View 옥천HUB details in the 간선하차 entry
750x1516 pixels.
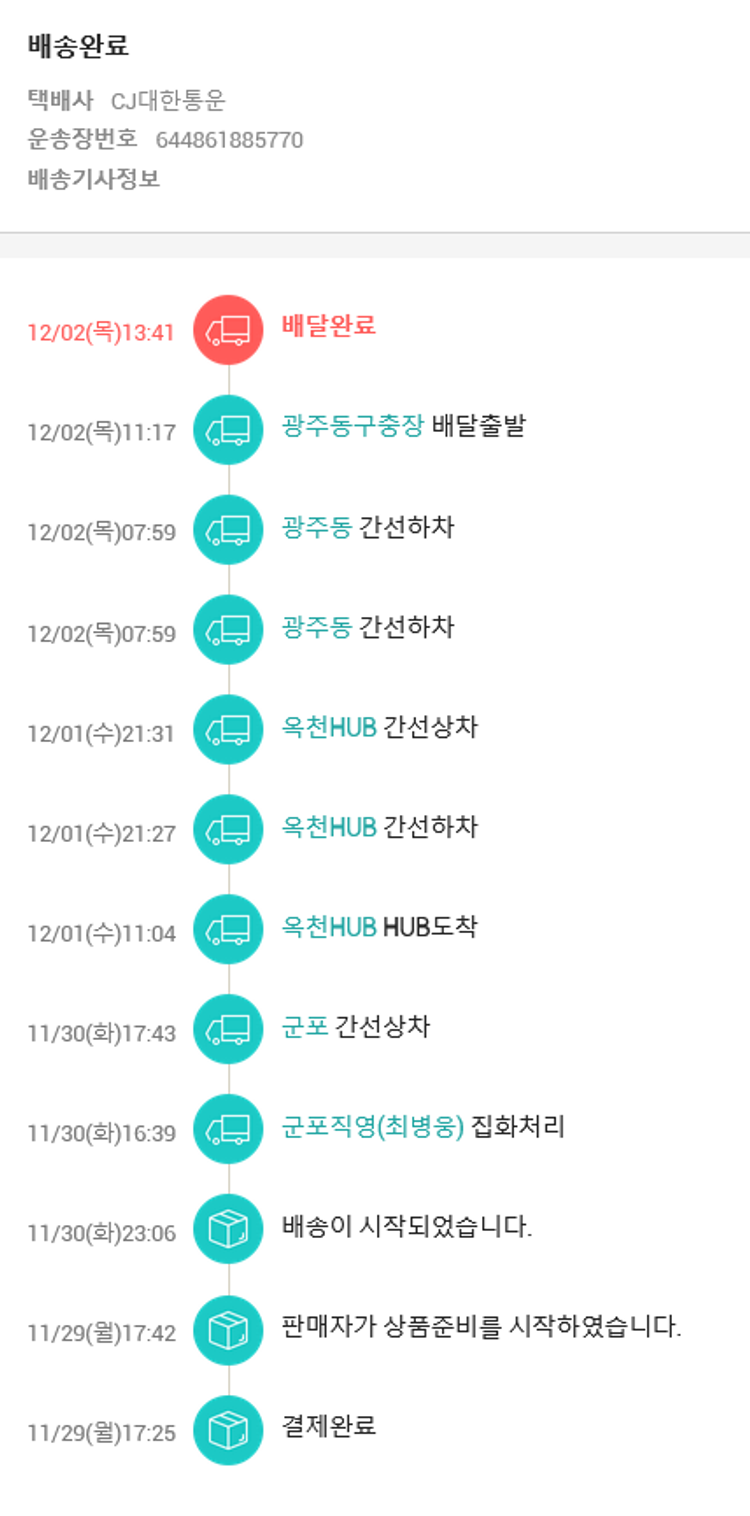(x=329, y=827)
